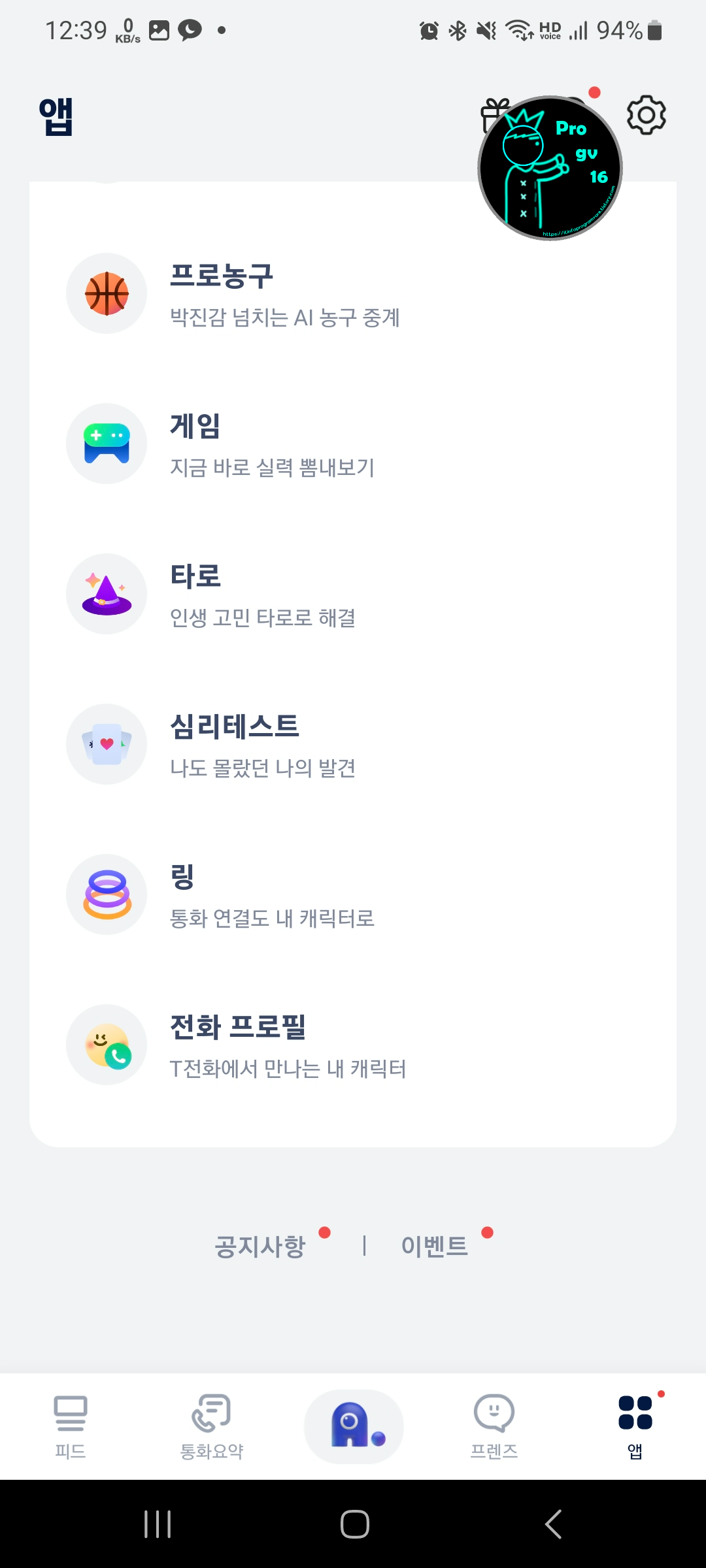Open the 타로 wizard hat icon
Viewport: 706px width, 1568px height.
[x=107, y=593]
